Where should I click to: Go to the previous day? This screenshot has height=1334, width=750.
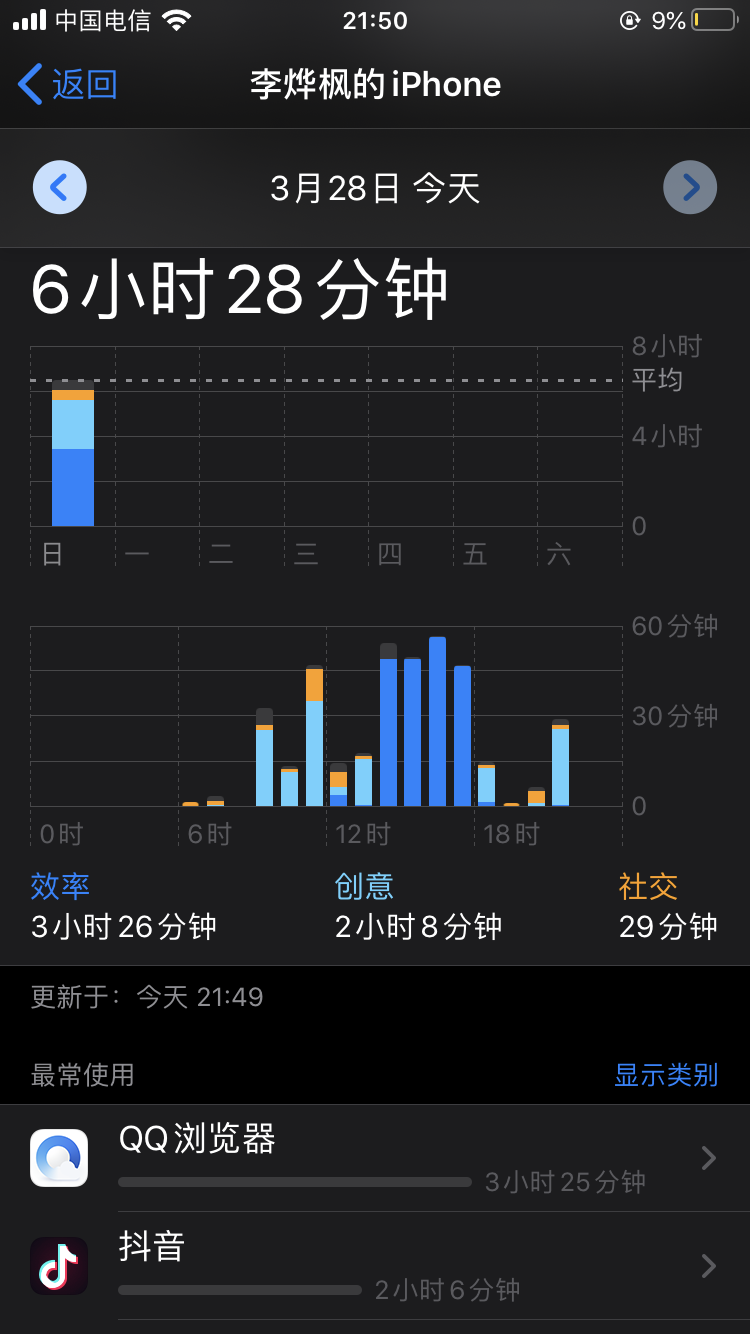point(60,187)
